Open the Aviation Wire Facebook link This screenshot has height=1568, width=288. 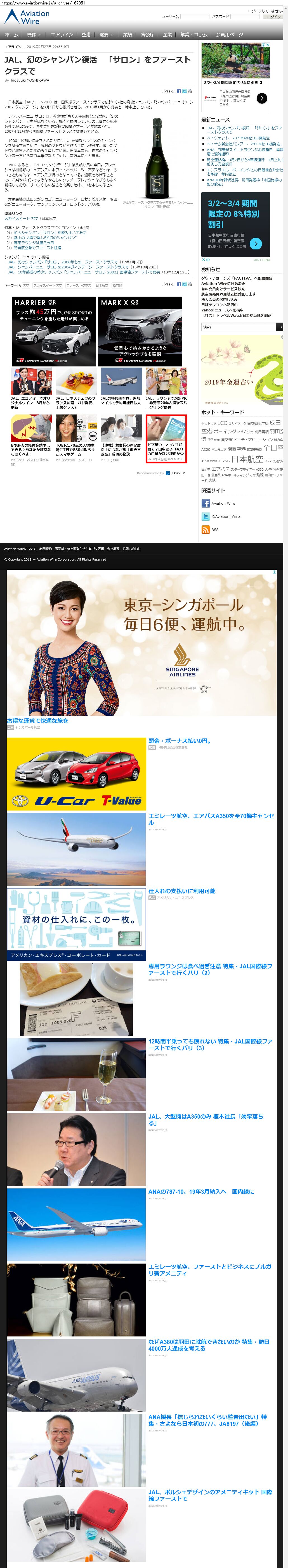[222, 503]
